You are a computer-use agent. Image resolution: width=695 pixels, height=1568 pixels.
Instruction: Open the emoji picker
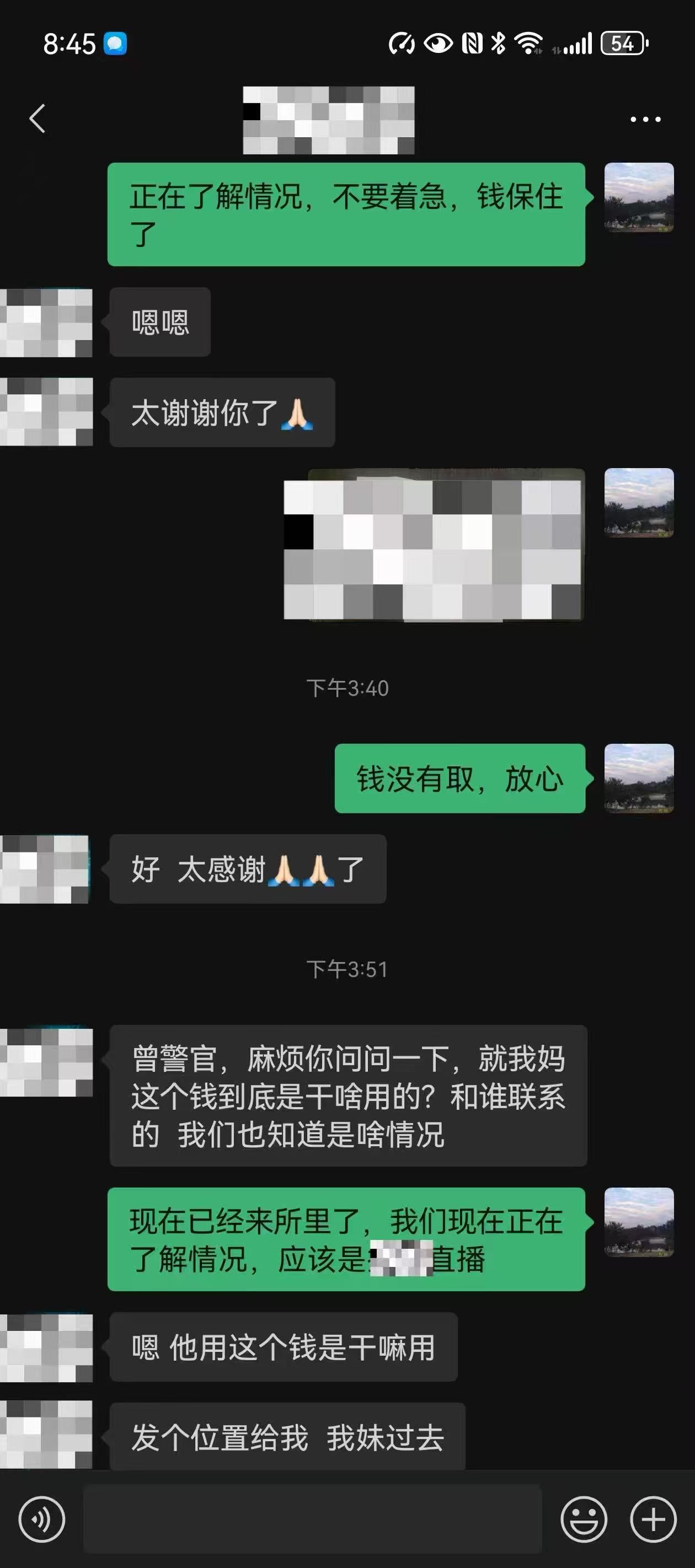click(x=584, y=1519)
